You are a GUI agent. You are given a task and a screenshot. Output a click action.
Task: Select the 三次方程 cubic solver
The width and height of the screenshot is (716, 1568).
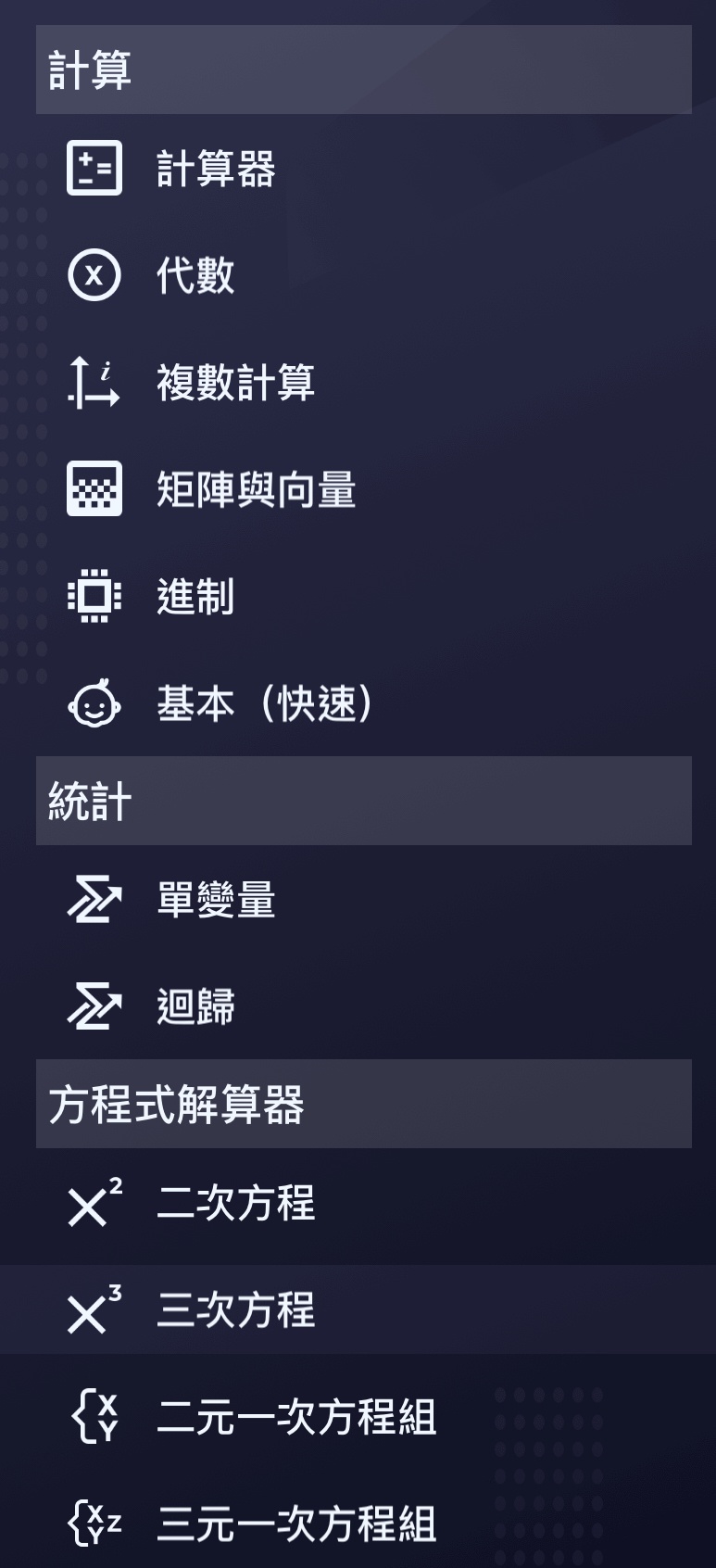tap(235, 1310)
